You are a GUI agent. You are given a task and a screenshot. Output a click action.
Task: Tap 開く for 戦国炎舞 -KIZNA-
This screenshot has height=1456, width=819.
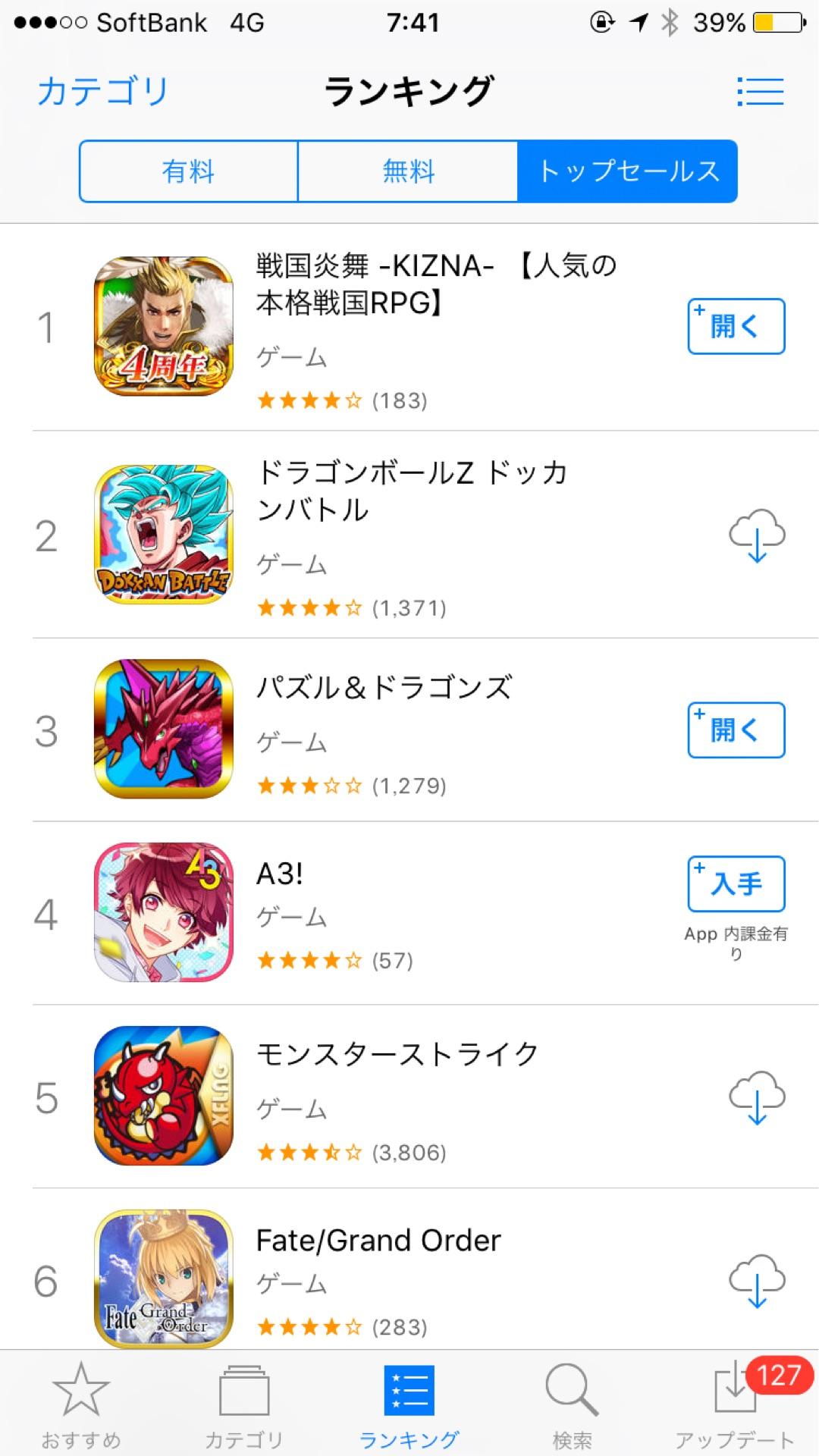pos(736,327)
